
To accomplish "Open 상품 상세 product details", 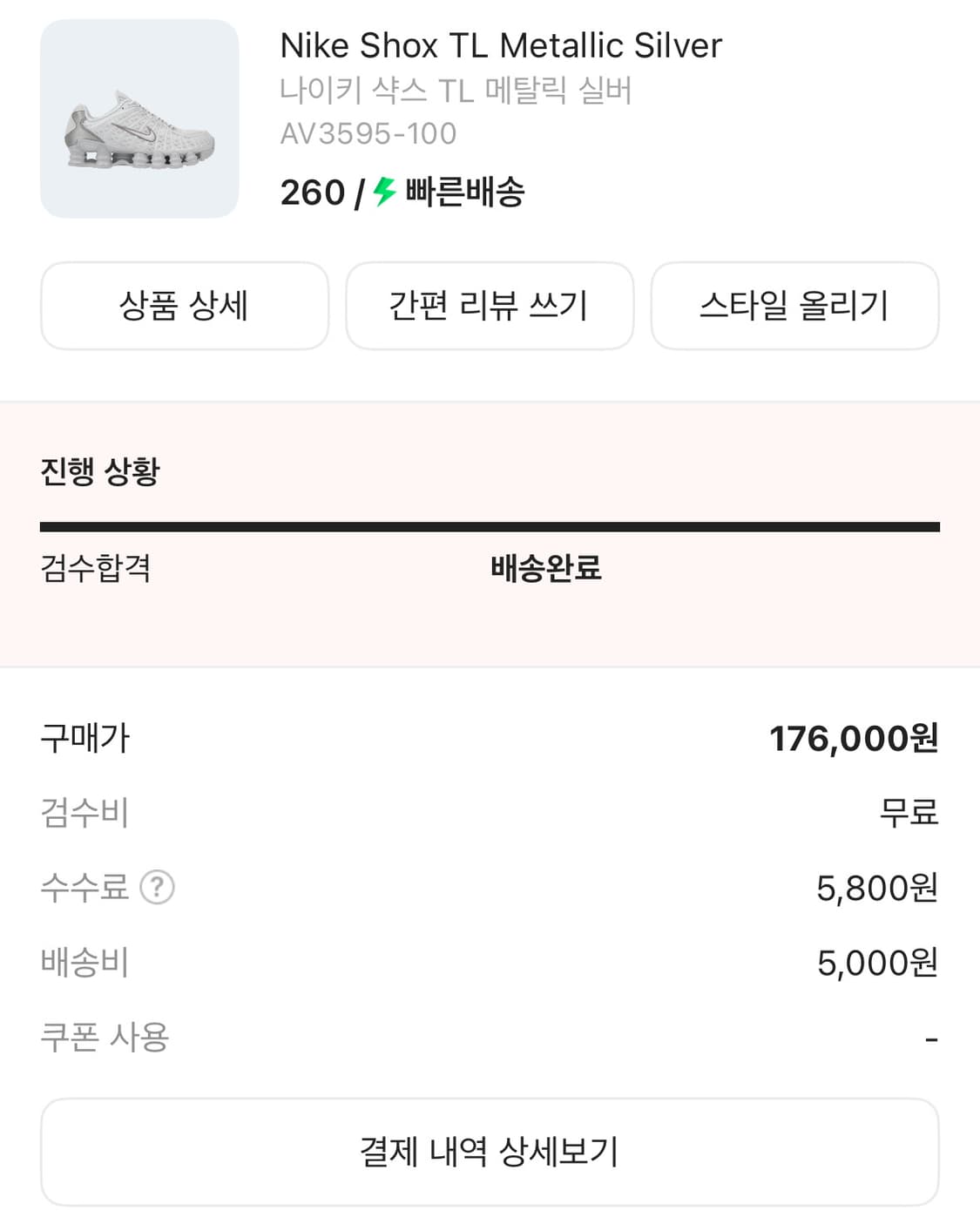I will [184, 306].
